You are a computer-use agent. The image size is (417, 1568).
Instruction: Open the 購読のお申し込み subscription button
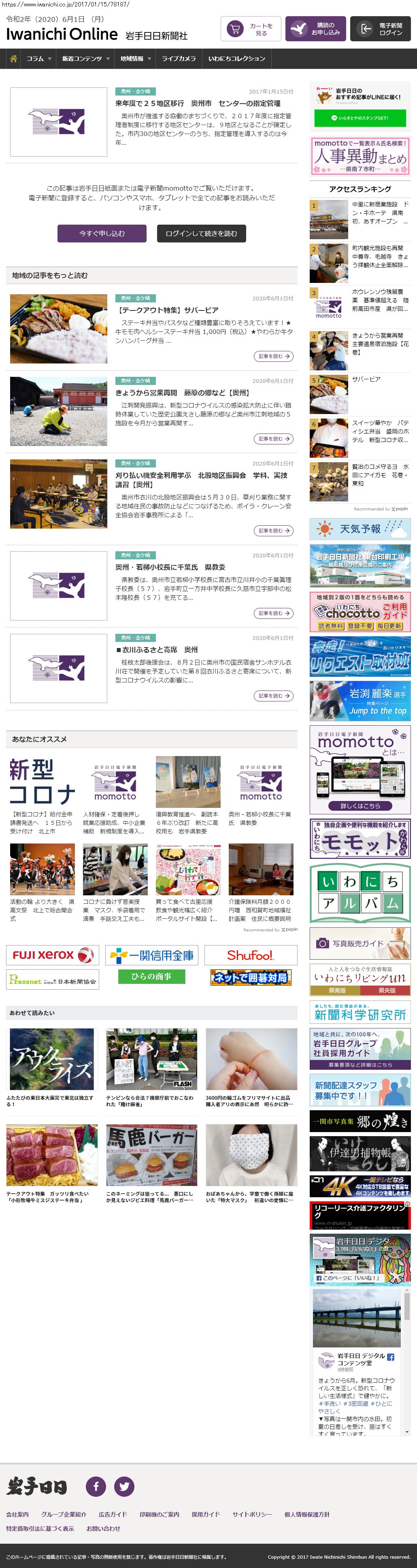point(315,29)
